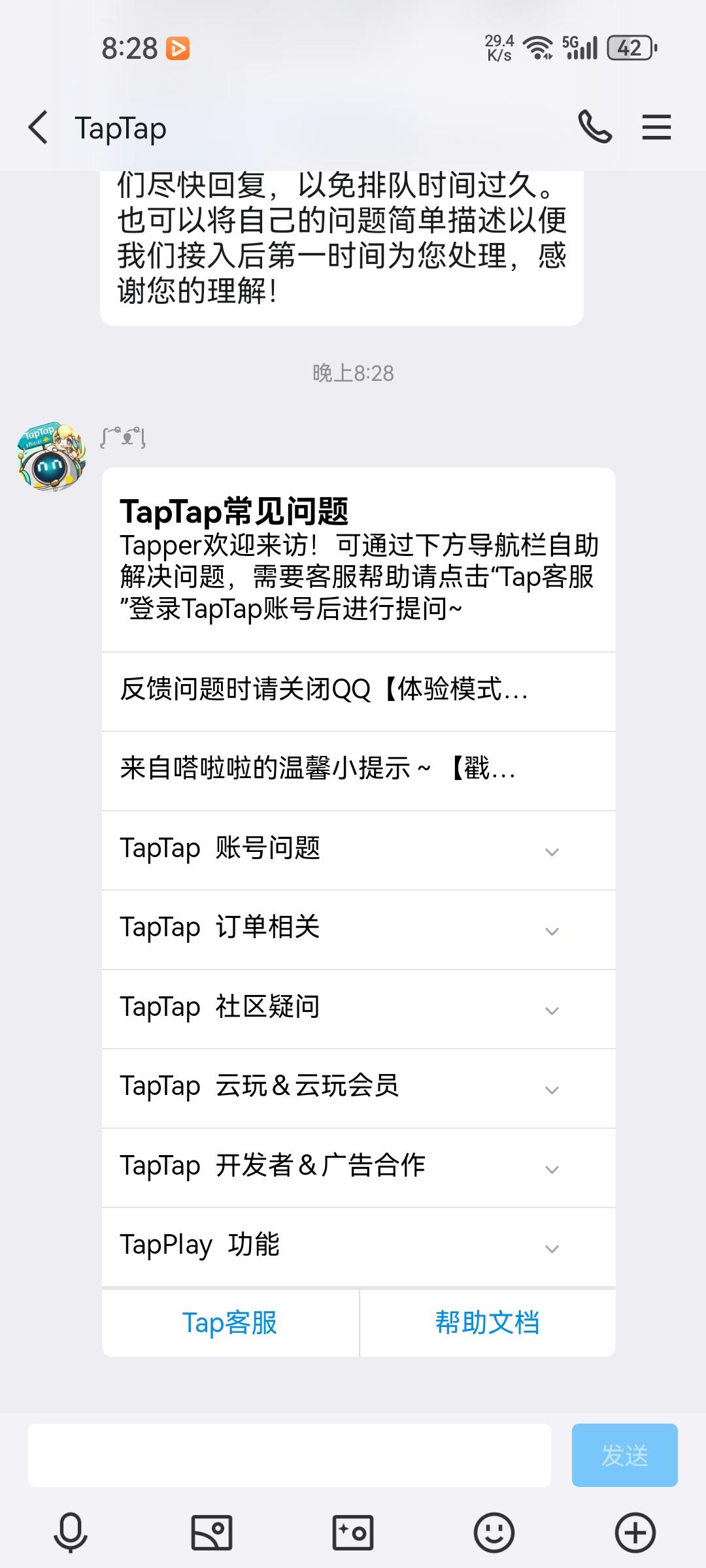Viewport: 706px width, 1568px height.
Task: Open voice message with the microphone icon
Action: tap(70, 1532)
